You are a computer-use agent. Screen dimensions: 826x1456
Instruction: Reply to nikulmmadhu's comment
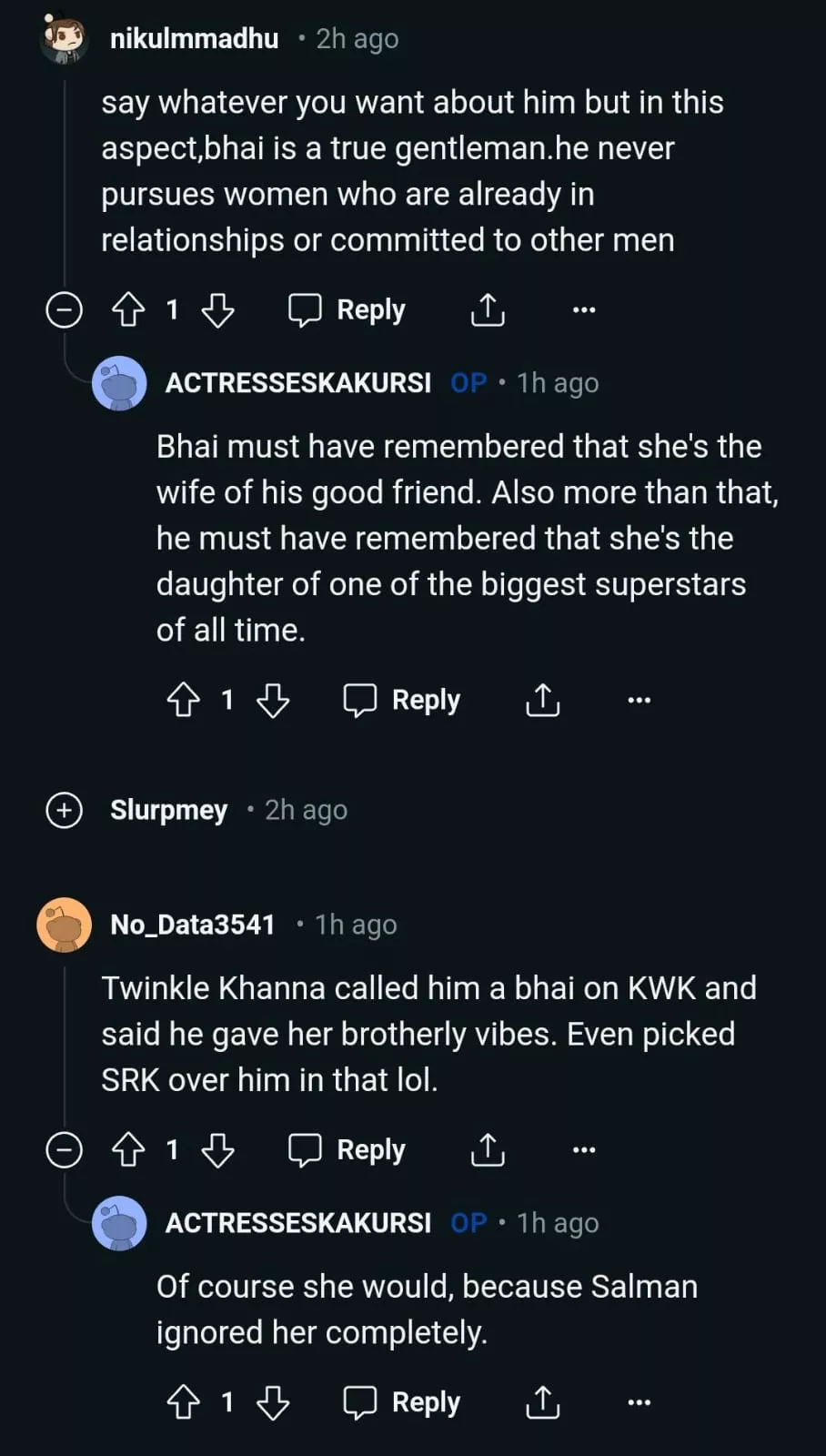pos(347,310)
